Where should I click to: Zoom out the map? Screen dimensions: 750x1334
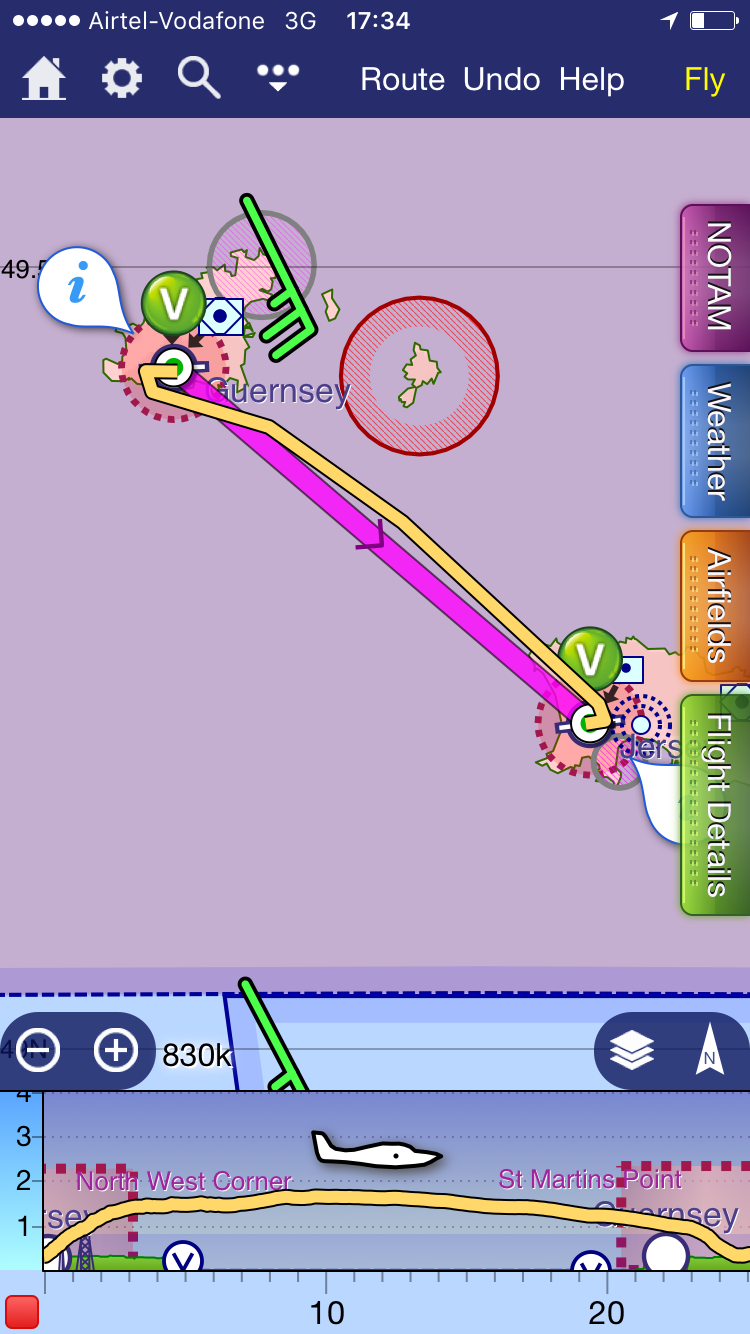pyautogui.click(x=38, y=1050)
